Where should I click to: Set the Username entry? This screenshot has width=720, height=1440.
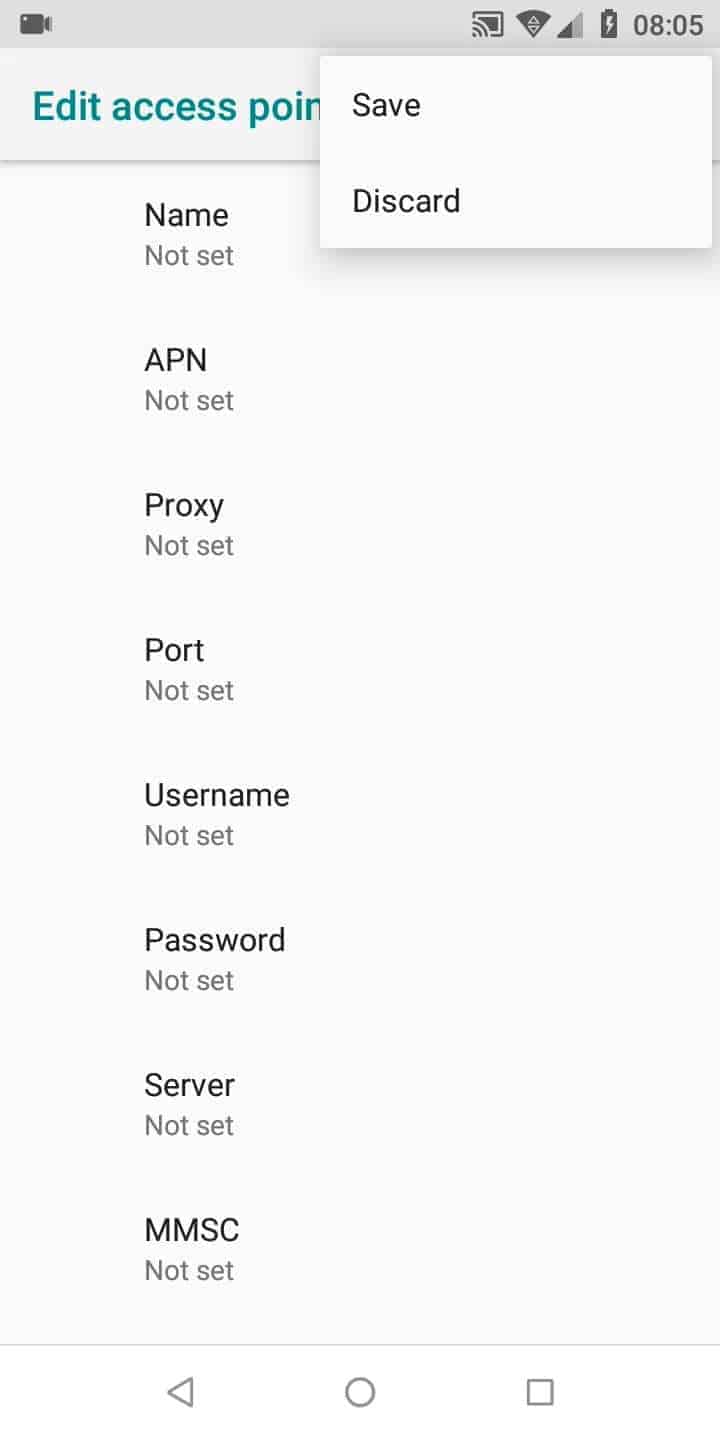360,814
